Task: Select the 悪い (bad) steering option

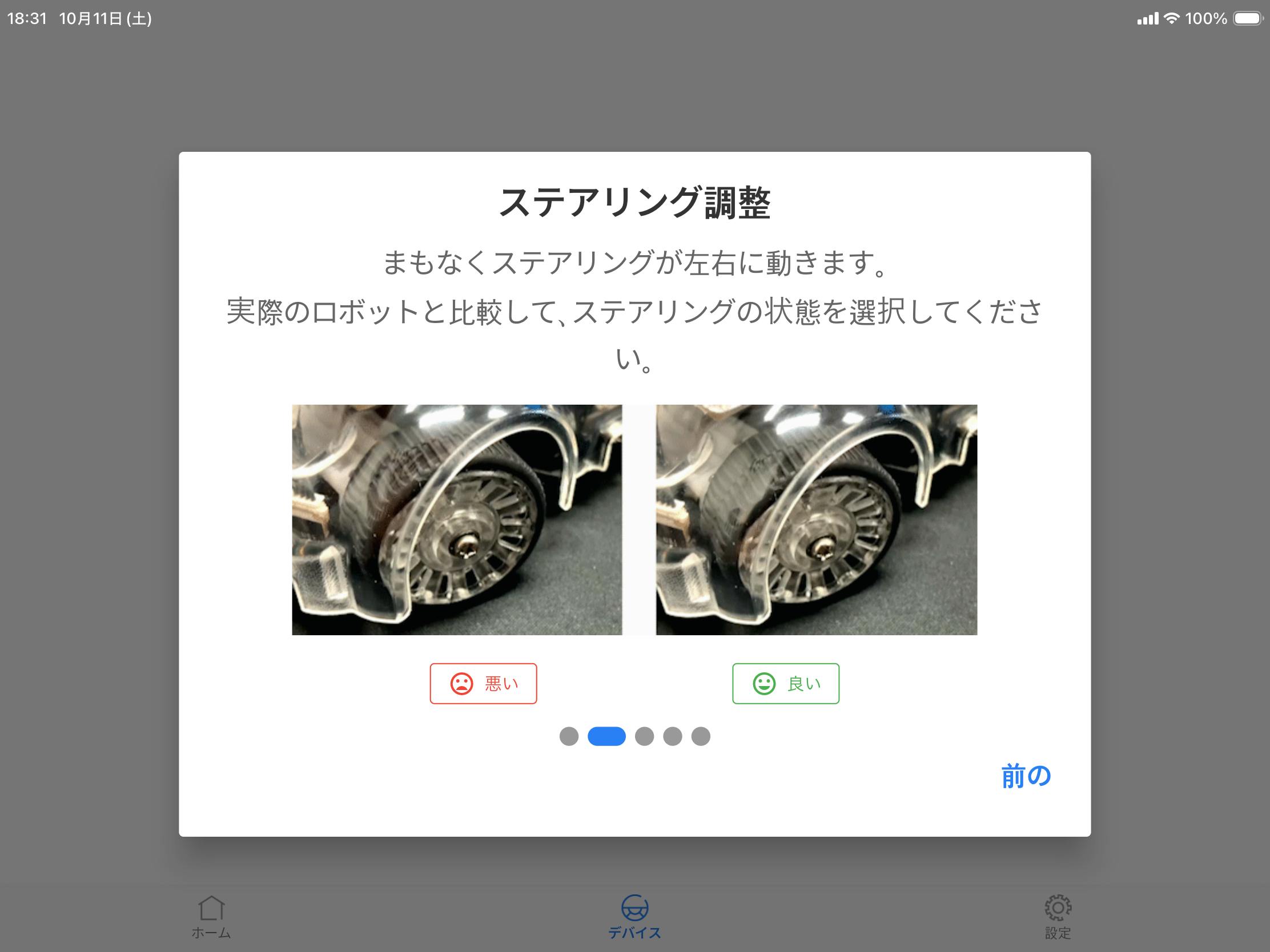Action: (x=483, y=683)
